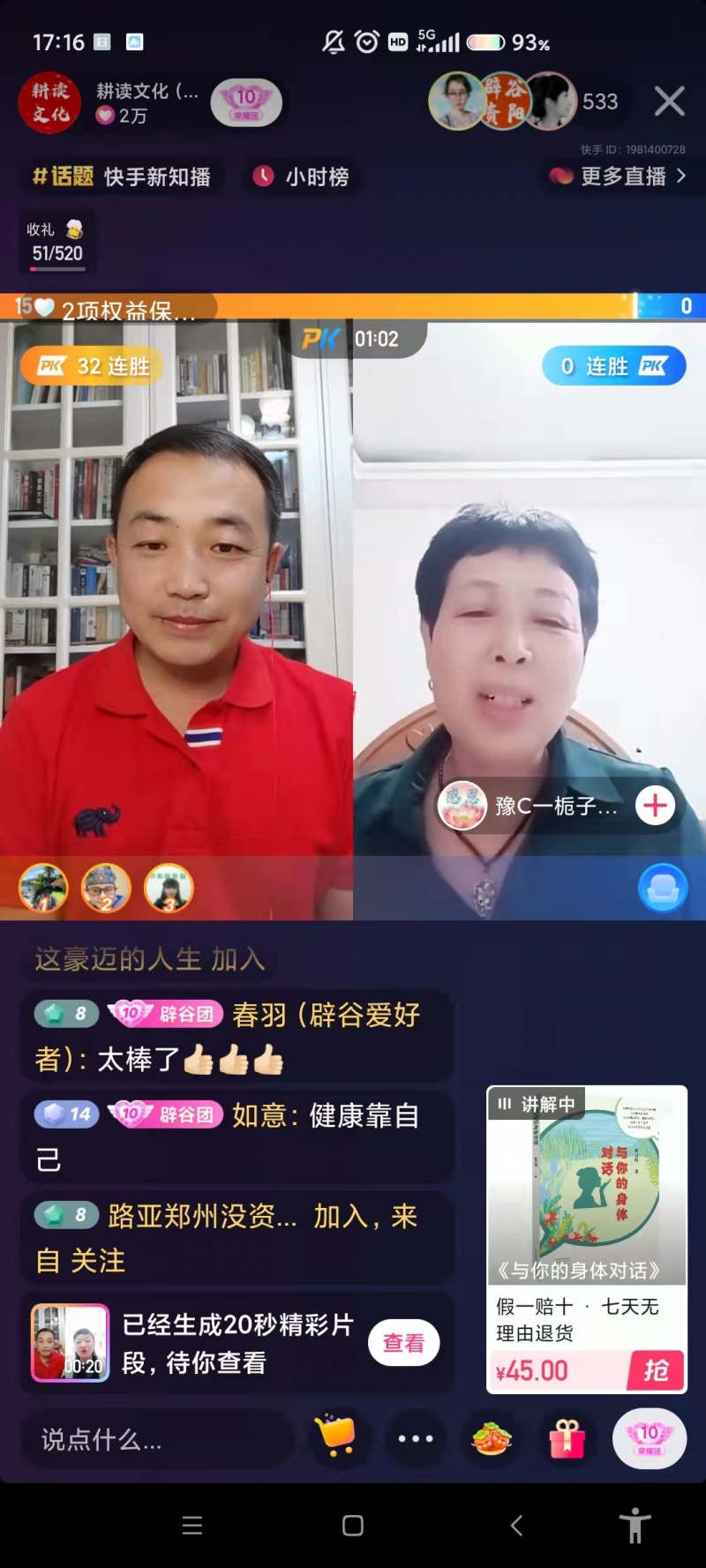
Task: Open the 小时榜 hourly ranking
Action: (301, 176)
